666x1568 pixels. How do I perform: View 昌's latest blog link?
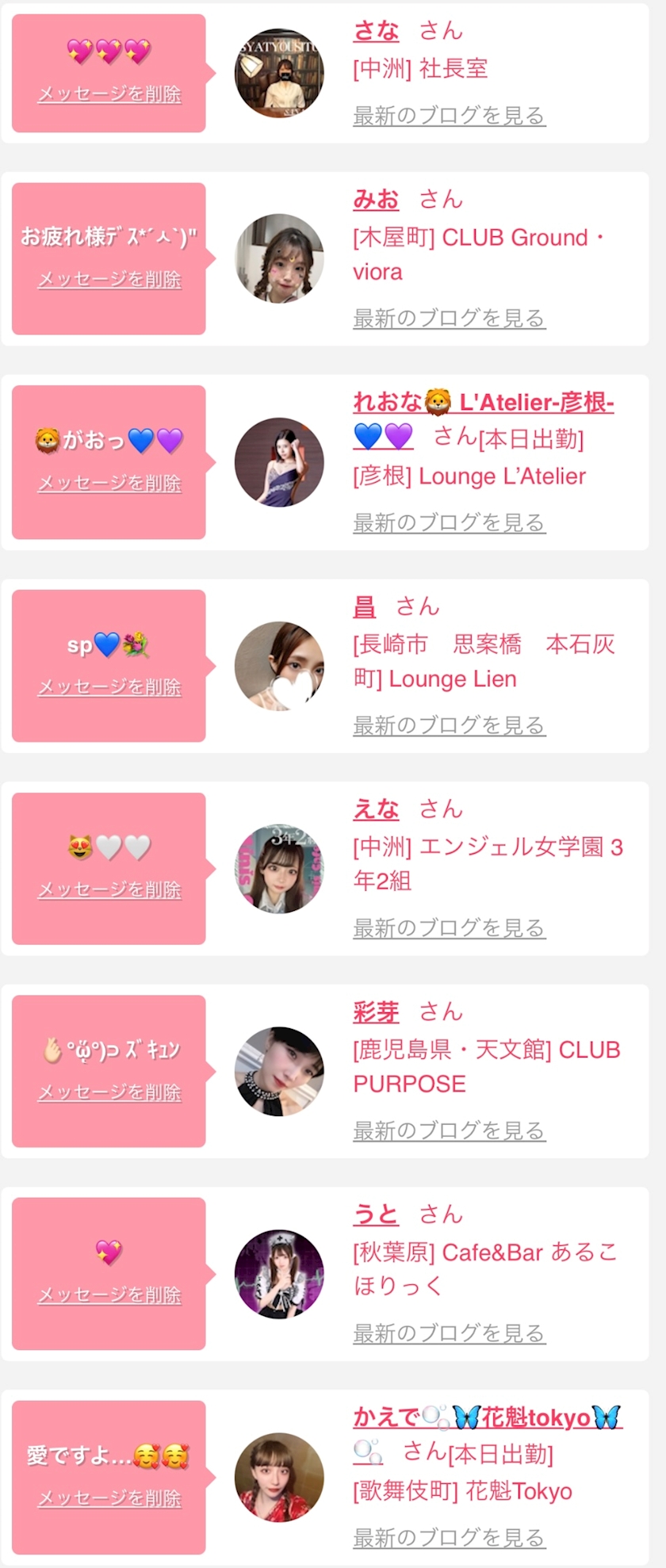tap(449, 725)
